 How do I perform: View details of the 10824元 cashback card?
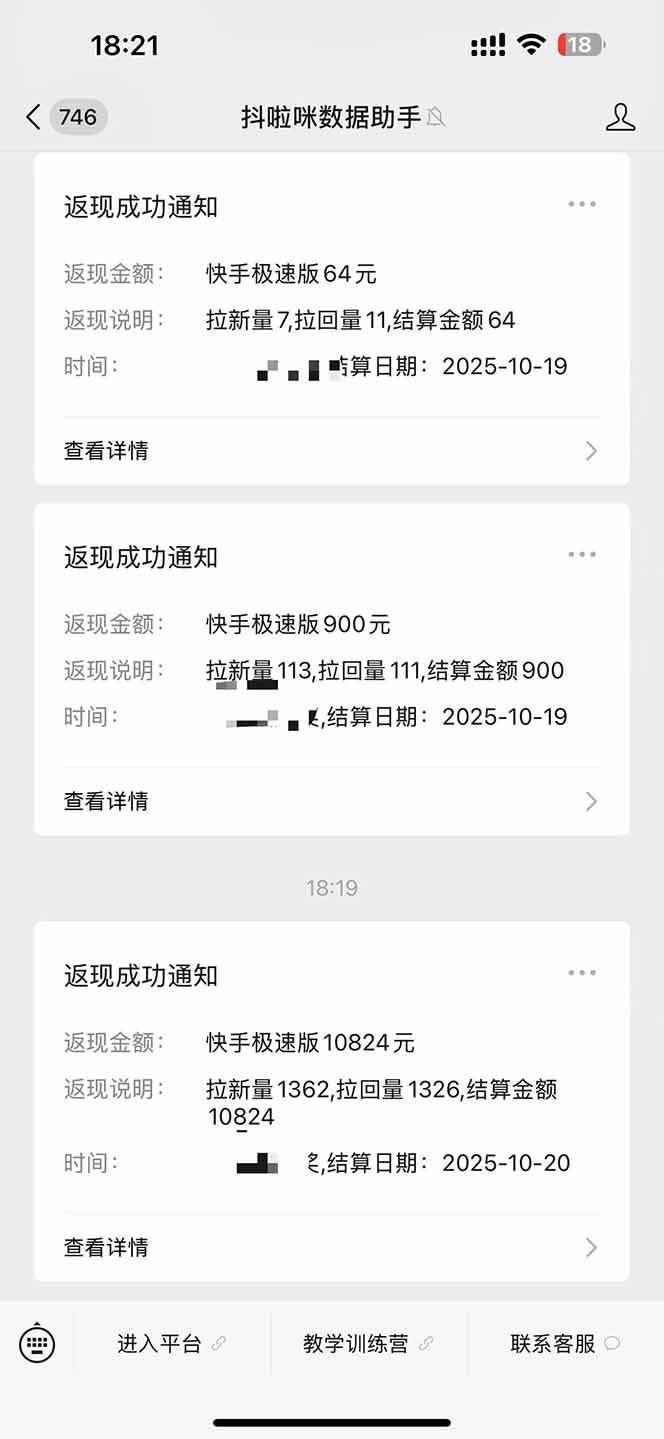331,1247
